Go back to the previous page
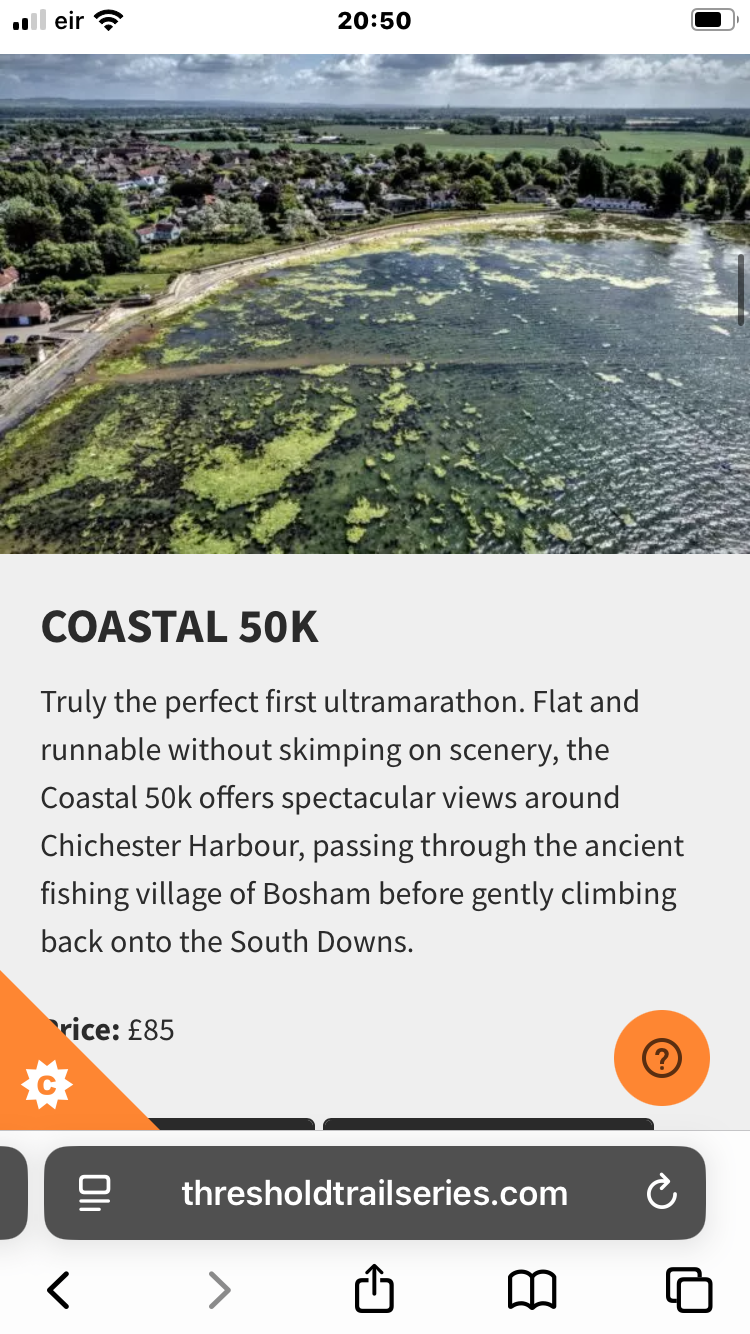Screen dimensions: 750x1334 click(x=59, y=1290)
